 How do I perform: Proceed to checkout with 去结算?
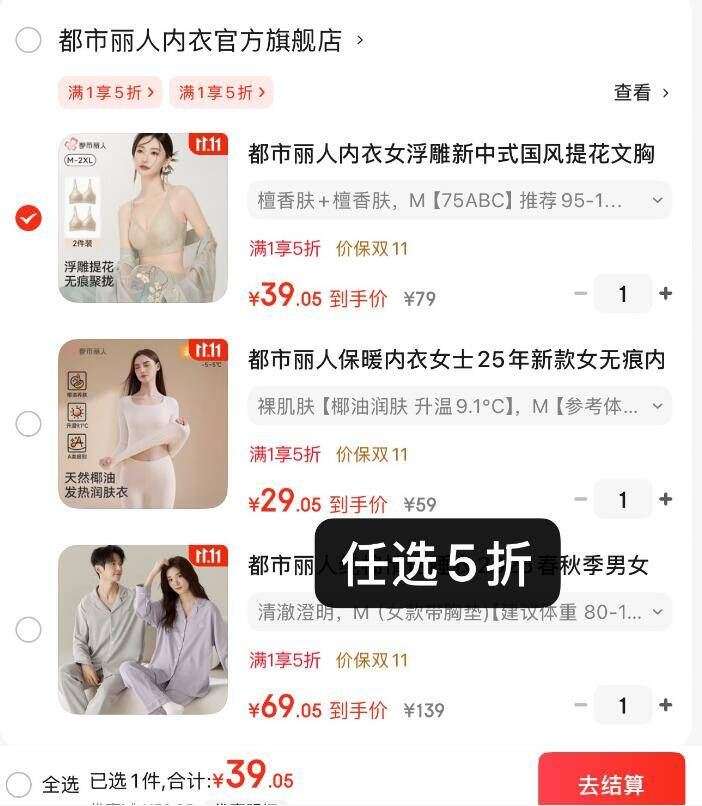coord(611,783)
